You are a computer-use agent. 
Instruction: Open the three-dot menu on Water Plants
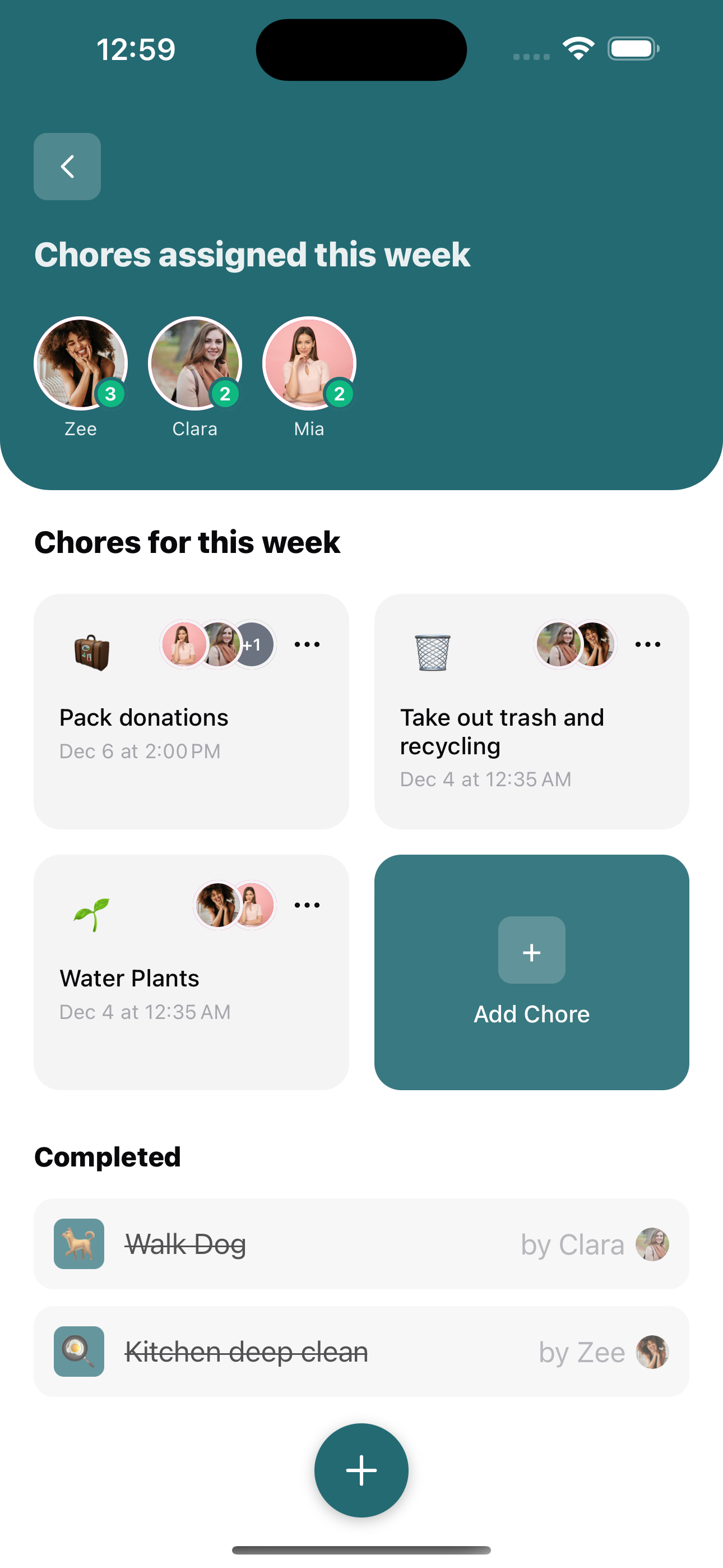pos(307,905)
